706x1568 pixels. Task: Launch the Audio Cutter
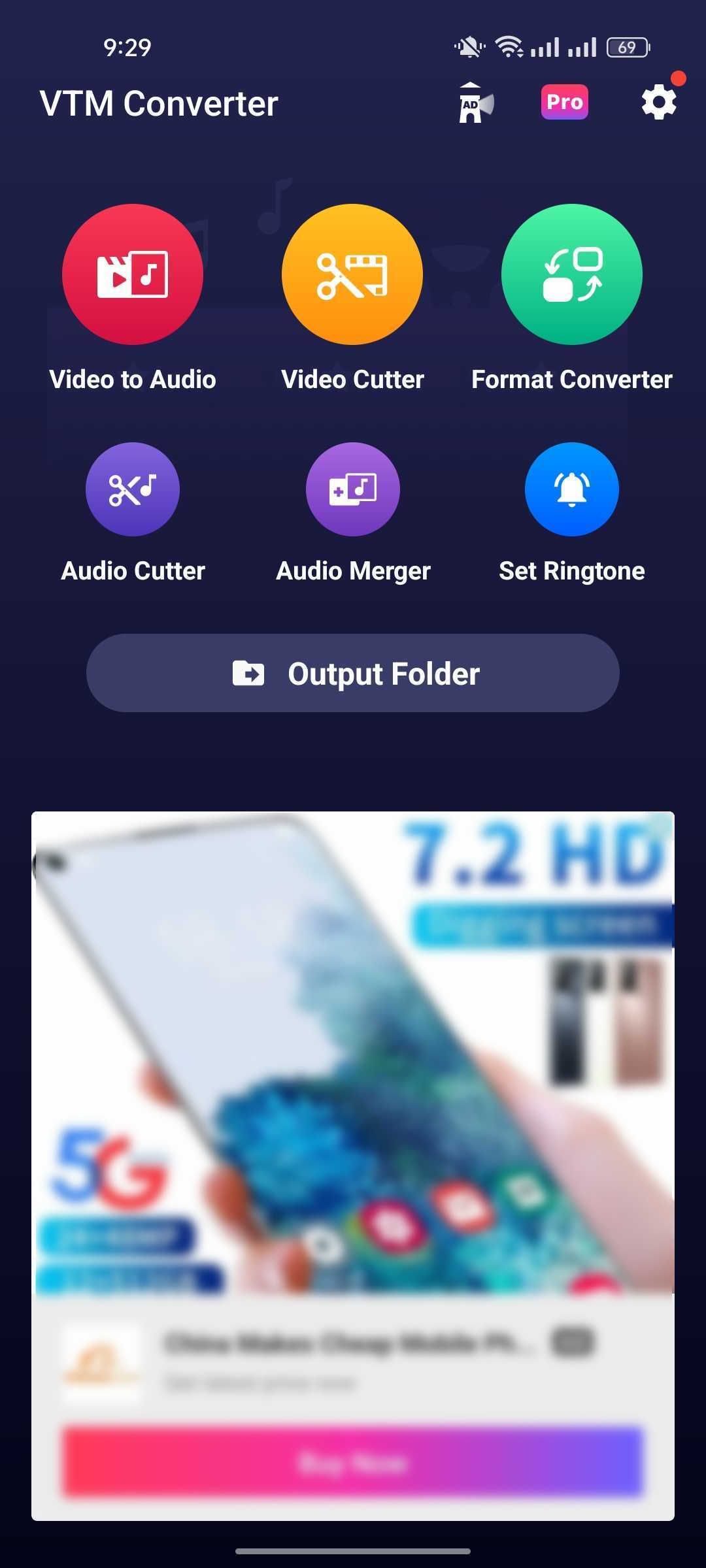[133, 489]
